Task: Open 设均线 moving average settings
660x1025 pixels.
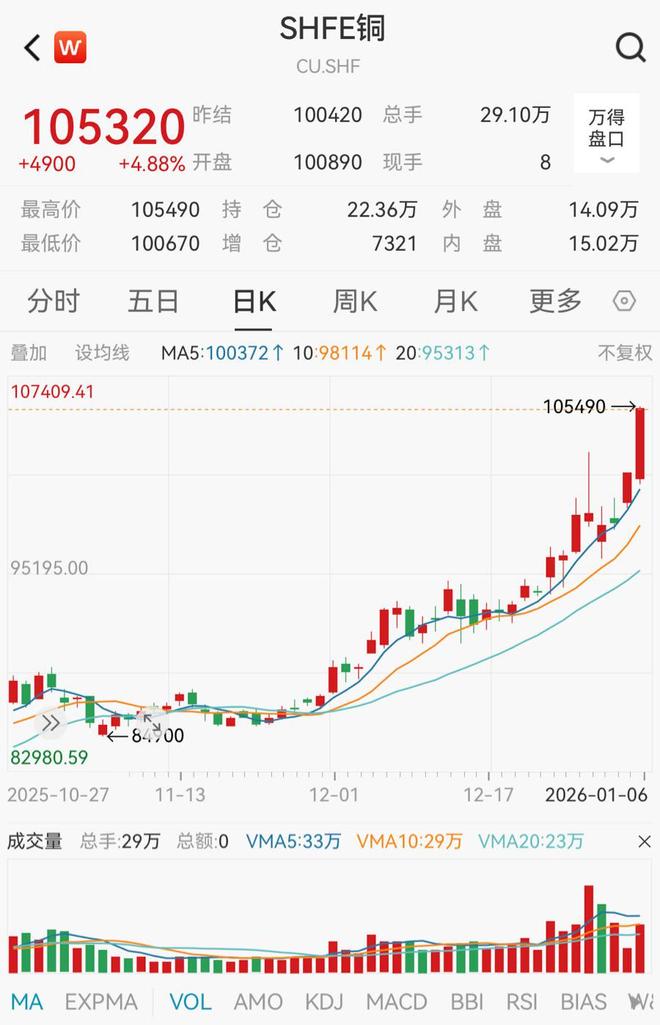Action: (x=102, y=352)
